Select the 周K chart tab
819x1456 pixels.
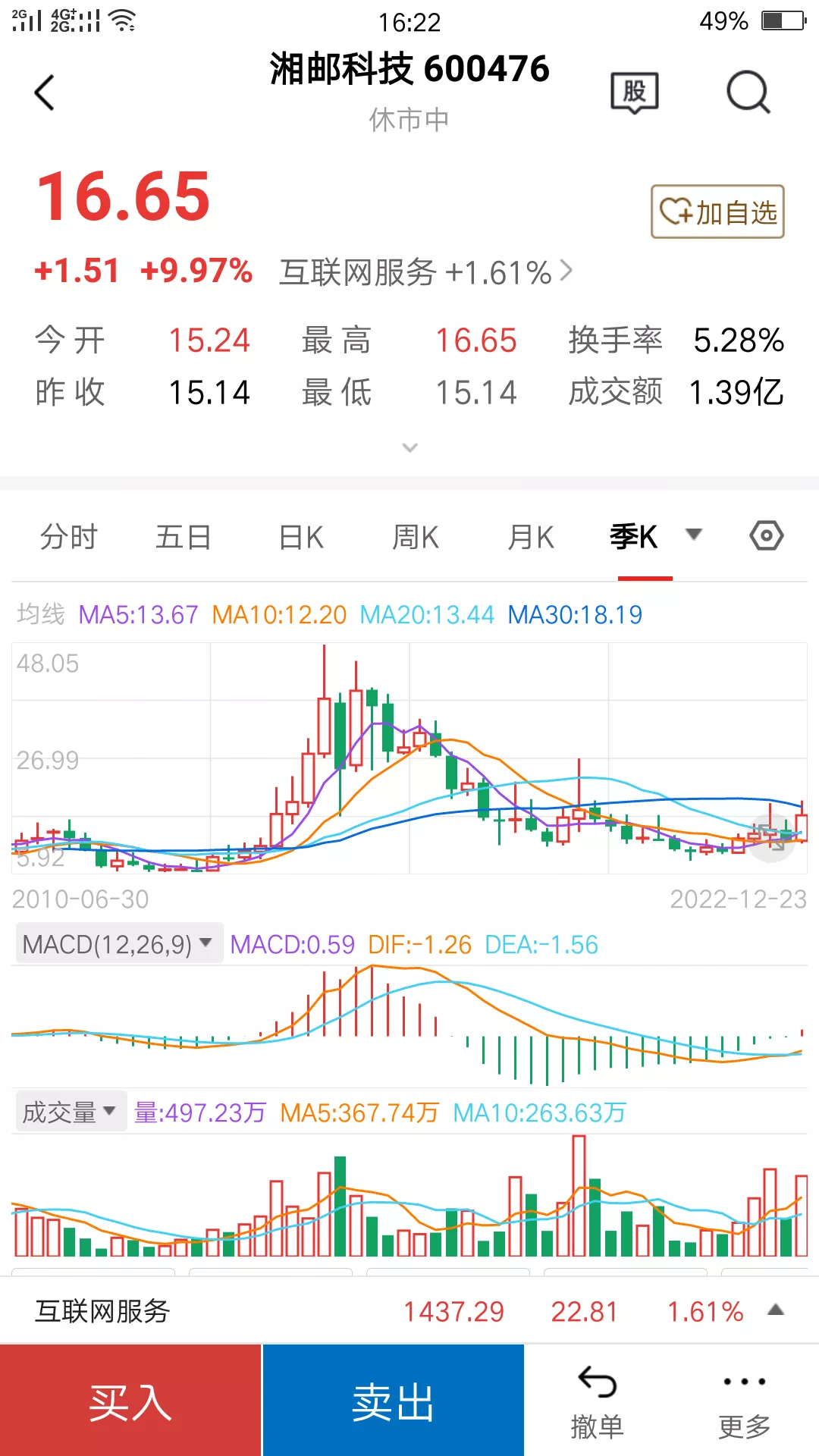[x=416, y=537]
